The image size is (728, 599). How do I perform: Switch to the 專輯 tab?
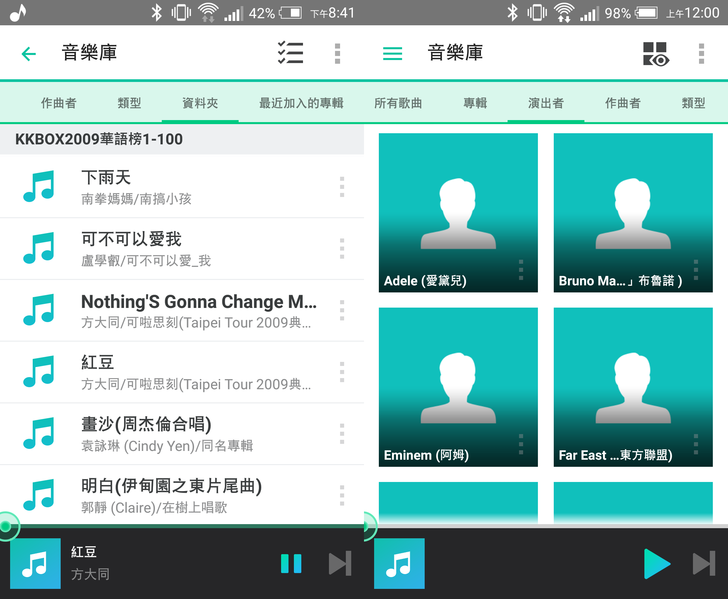[475, 103]
